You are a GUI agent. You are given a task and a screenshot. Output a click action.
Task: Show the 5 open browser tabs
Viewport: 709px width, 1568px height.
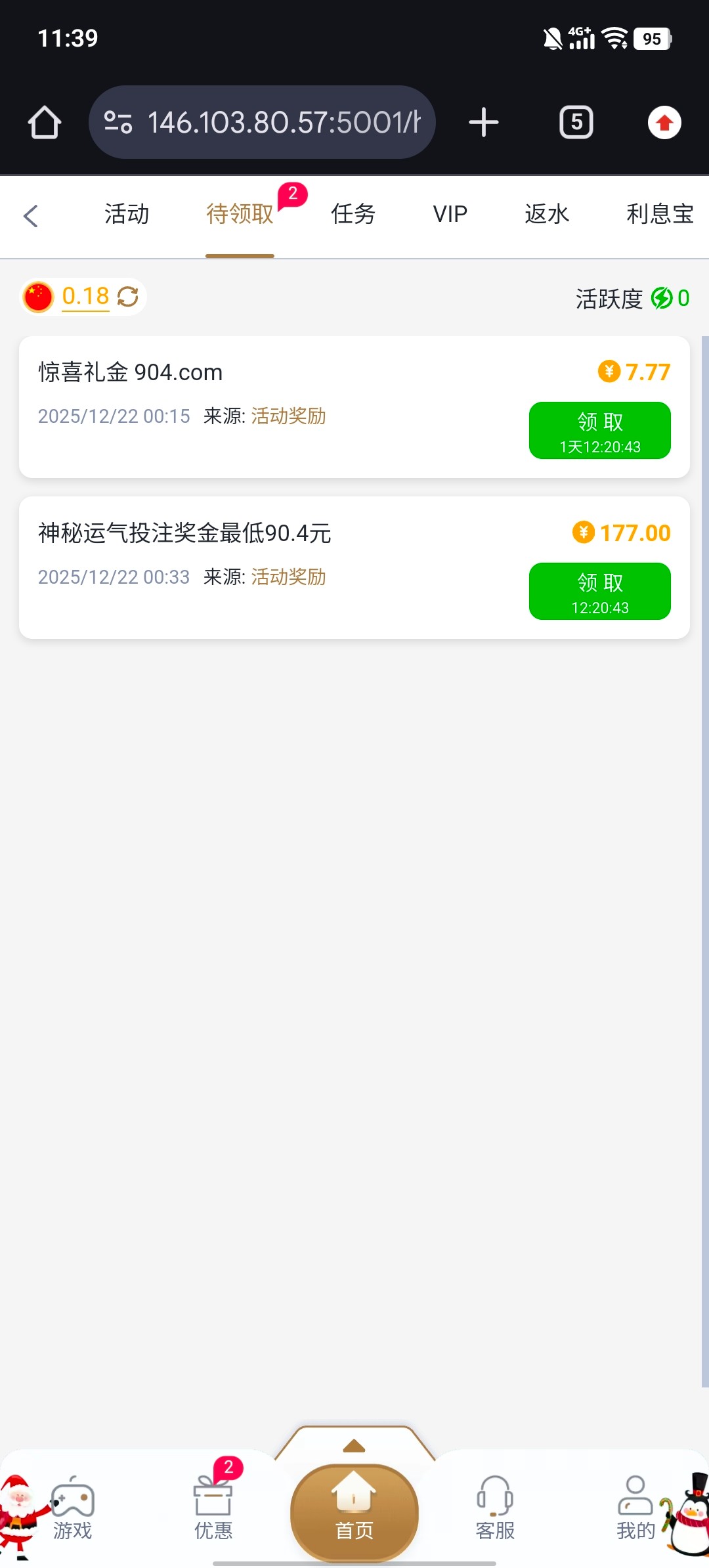pyautogui.click(x=576, y=122)
